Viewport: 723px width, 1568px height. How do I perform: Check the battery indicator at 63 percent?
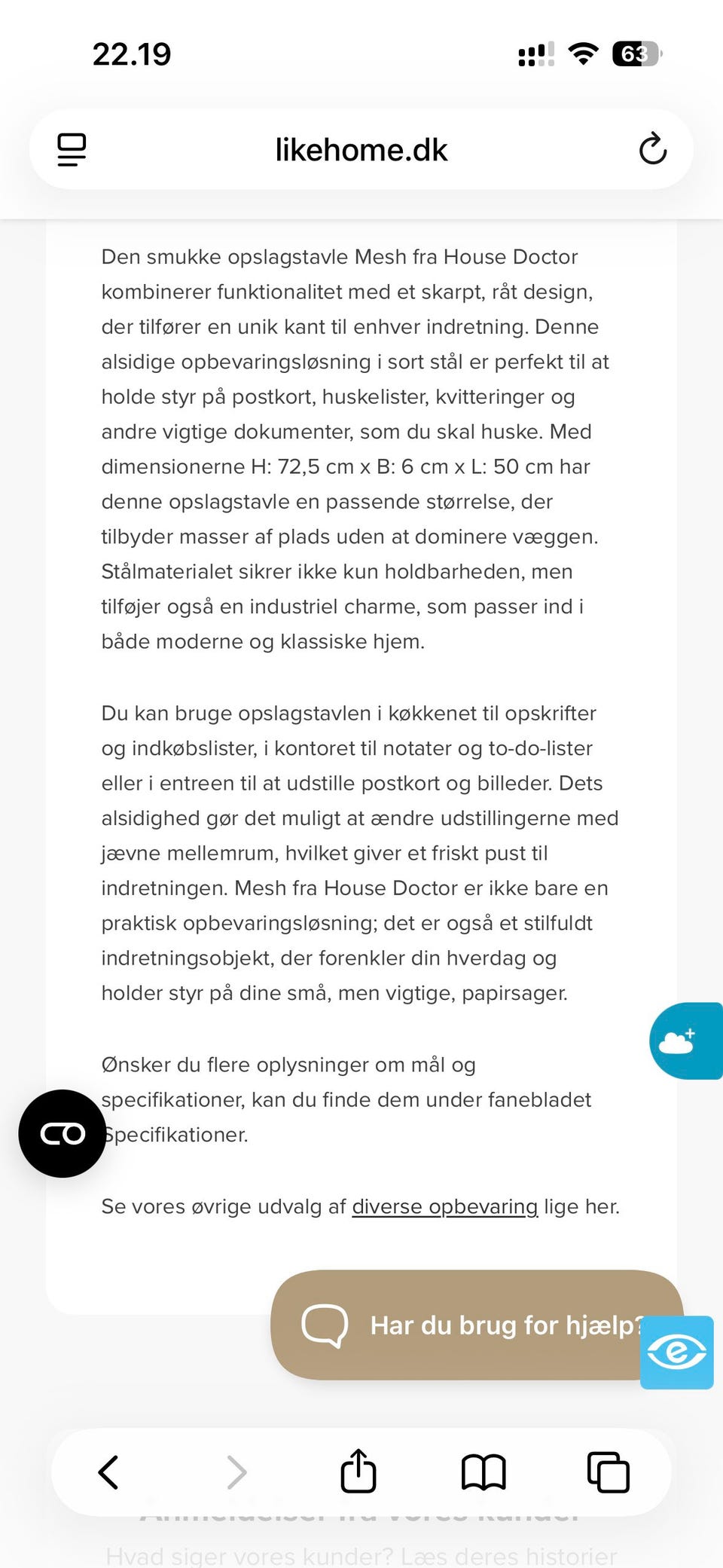(x=635, y=53)
